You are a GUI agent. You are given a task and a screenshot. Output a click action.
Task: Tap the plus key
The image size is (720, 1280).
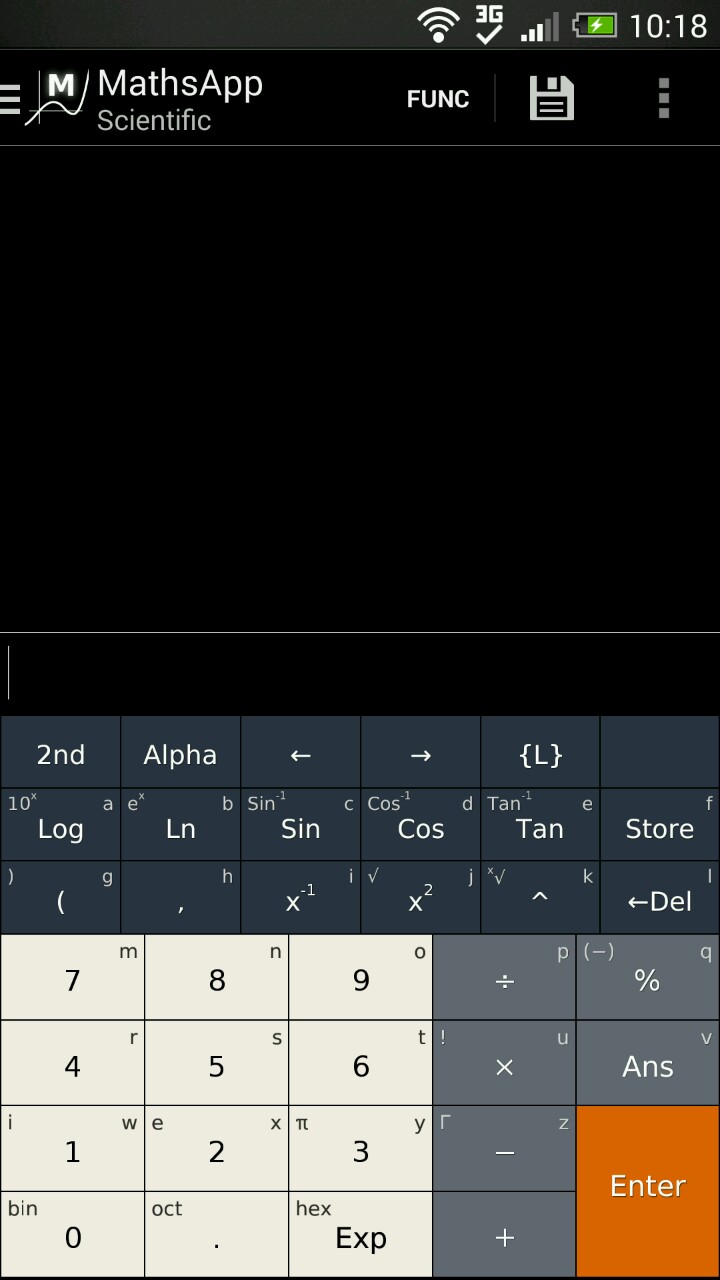pyautogui.click(x=504, y=1235)
